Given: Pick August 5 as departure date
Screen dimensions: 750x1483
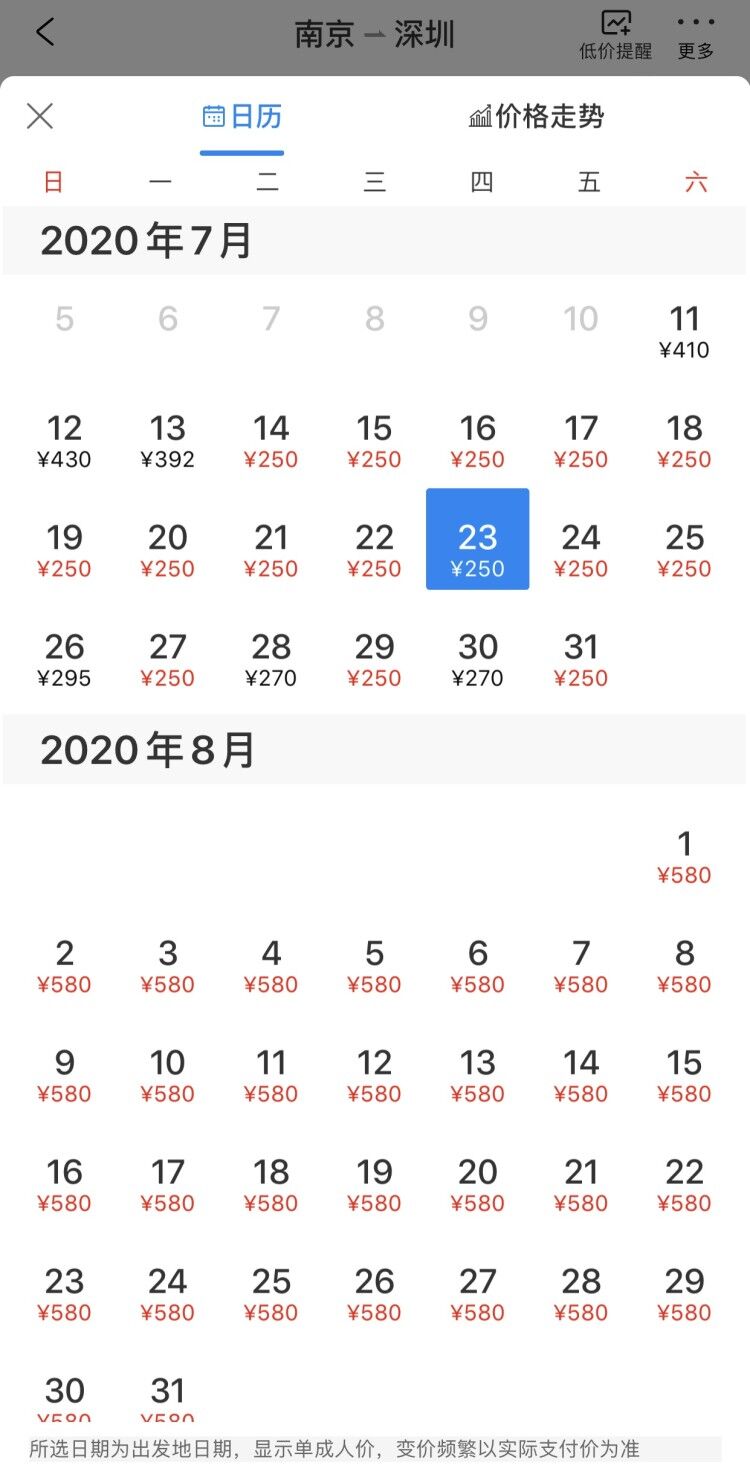Looking at the screenshot, I should [x=374, y=966].
